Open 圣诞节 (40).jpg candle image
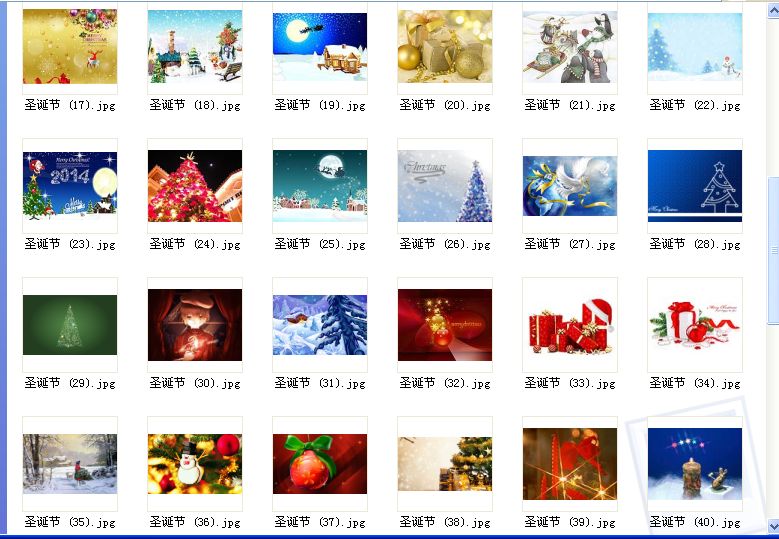The image size is (779, 539). (x=695, y=464)
